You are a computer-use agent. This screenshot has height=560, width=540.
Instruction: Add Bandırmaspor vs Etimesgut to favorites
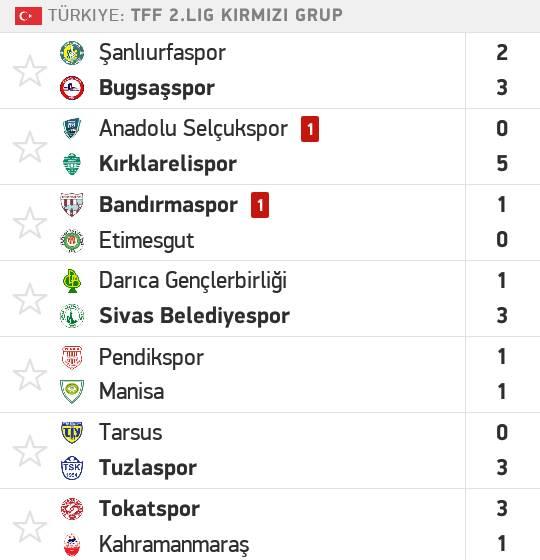tap(30, 223)
